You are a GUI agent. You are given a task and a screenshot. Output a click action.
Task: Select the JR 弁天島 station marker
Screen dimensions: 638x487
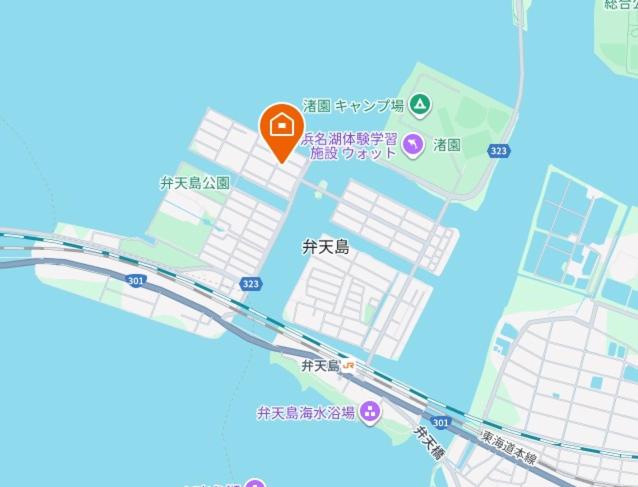pyautogui.click(x=348, y=366)
